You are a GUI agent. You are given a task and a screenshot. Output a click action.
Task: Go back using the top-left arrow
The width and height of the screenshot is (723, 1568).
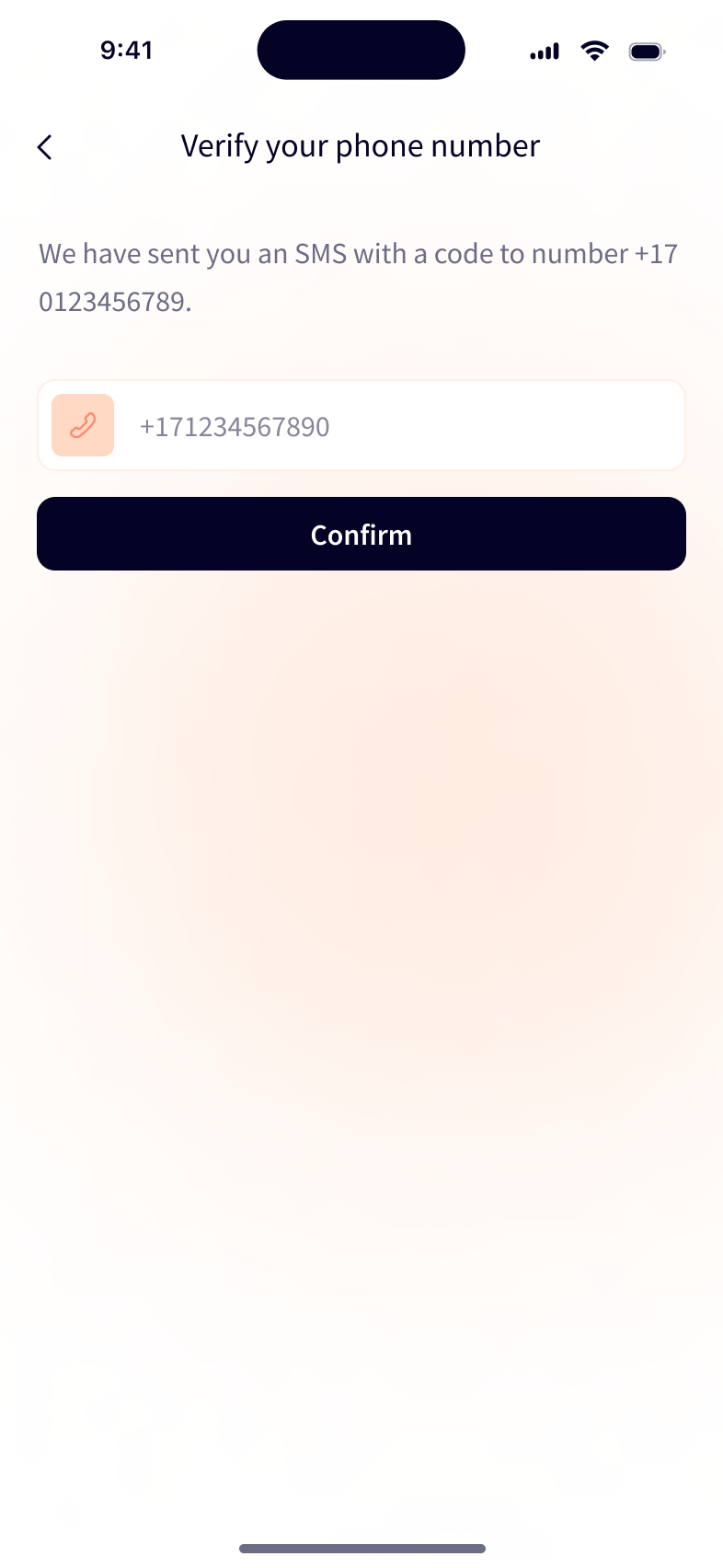pyautogui.click(x=45, y=147)
